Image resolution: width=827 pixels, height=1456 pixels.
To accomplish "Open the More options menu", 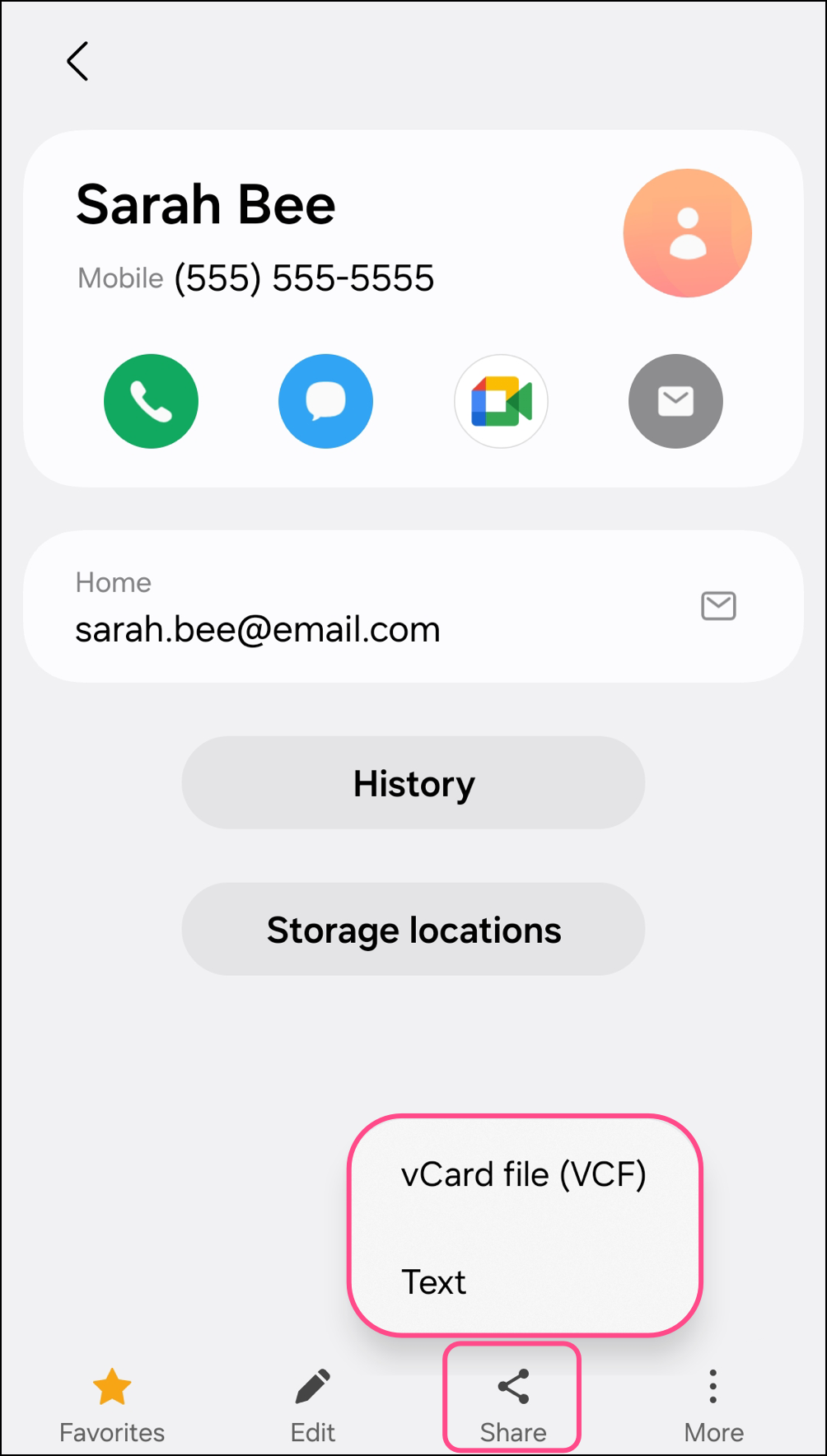I will 713,1404.
